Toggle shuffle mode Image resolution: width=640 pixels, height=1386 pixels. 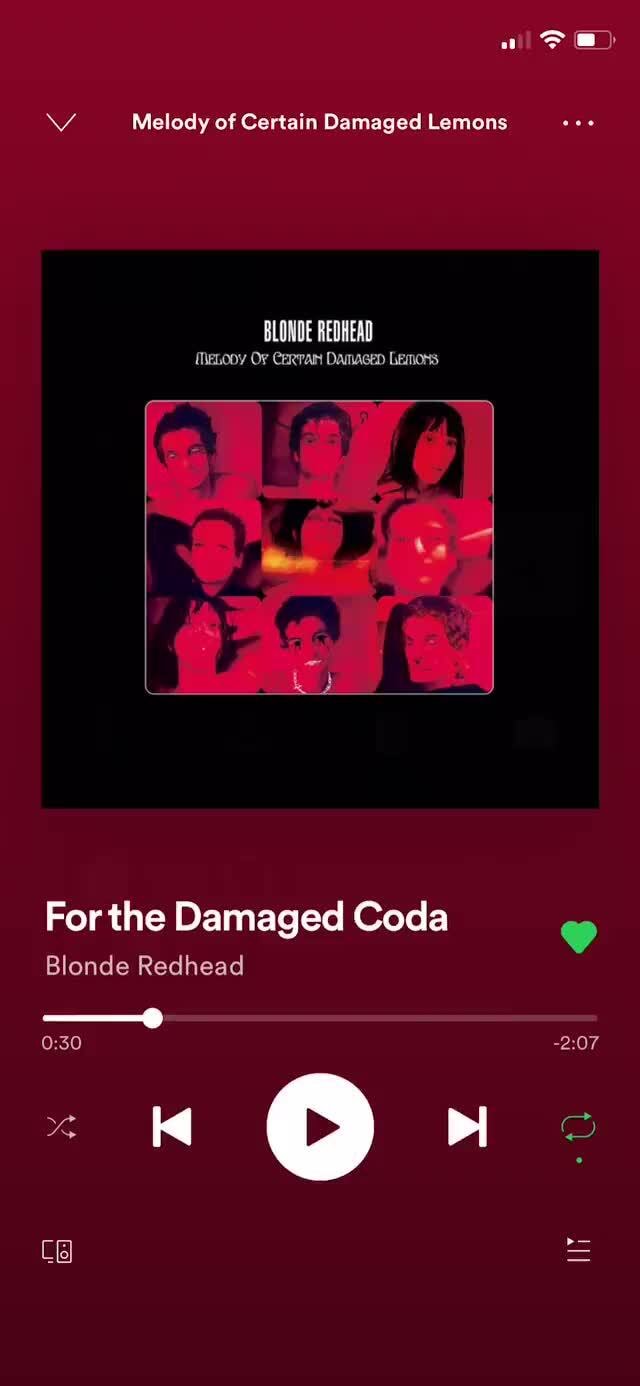pyautogui.click(x=61, y=1127)
